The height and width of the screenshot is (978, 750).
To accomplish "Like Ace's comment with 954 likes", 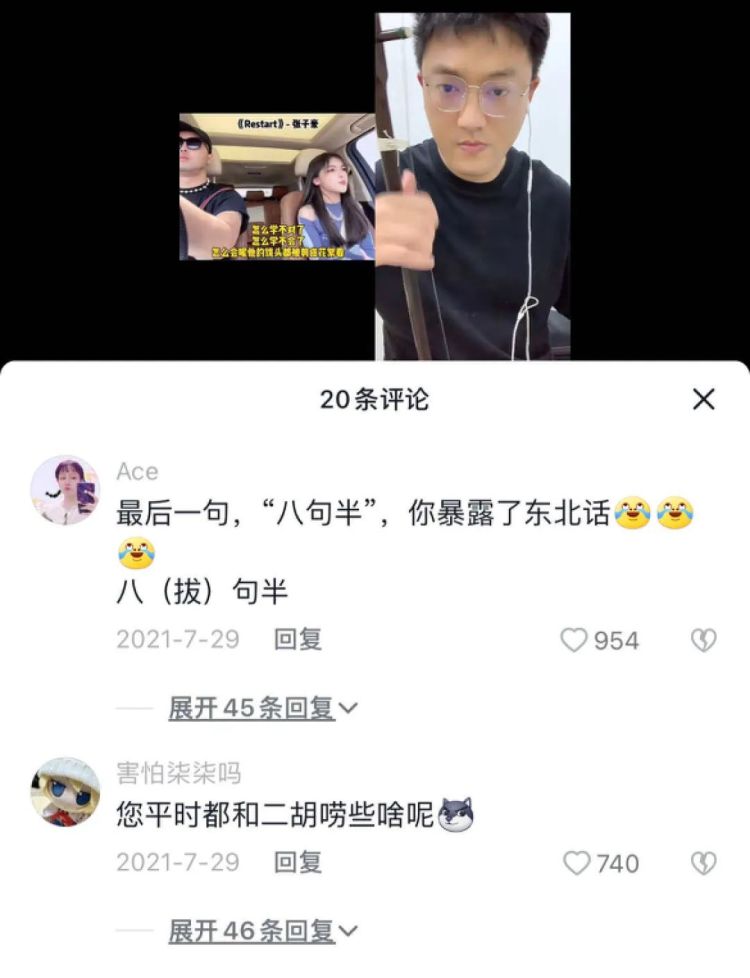I will pos(574,640).
